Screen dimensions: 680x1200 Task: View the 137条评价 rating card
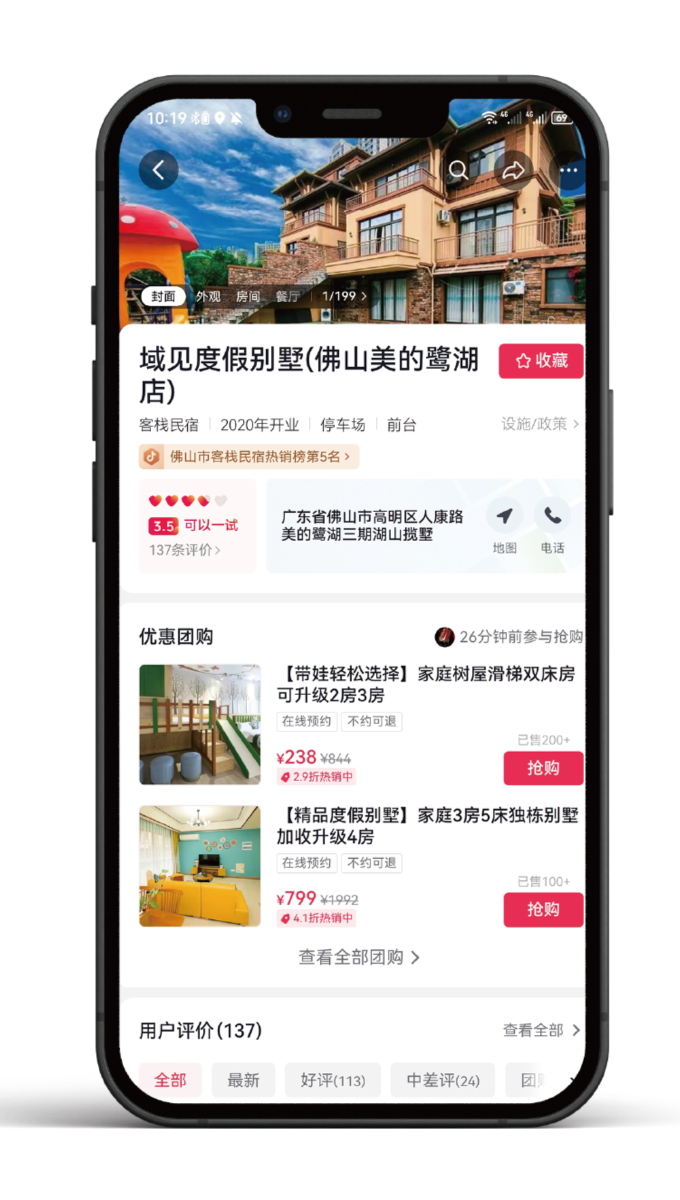coord(196,526)
